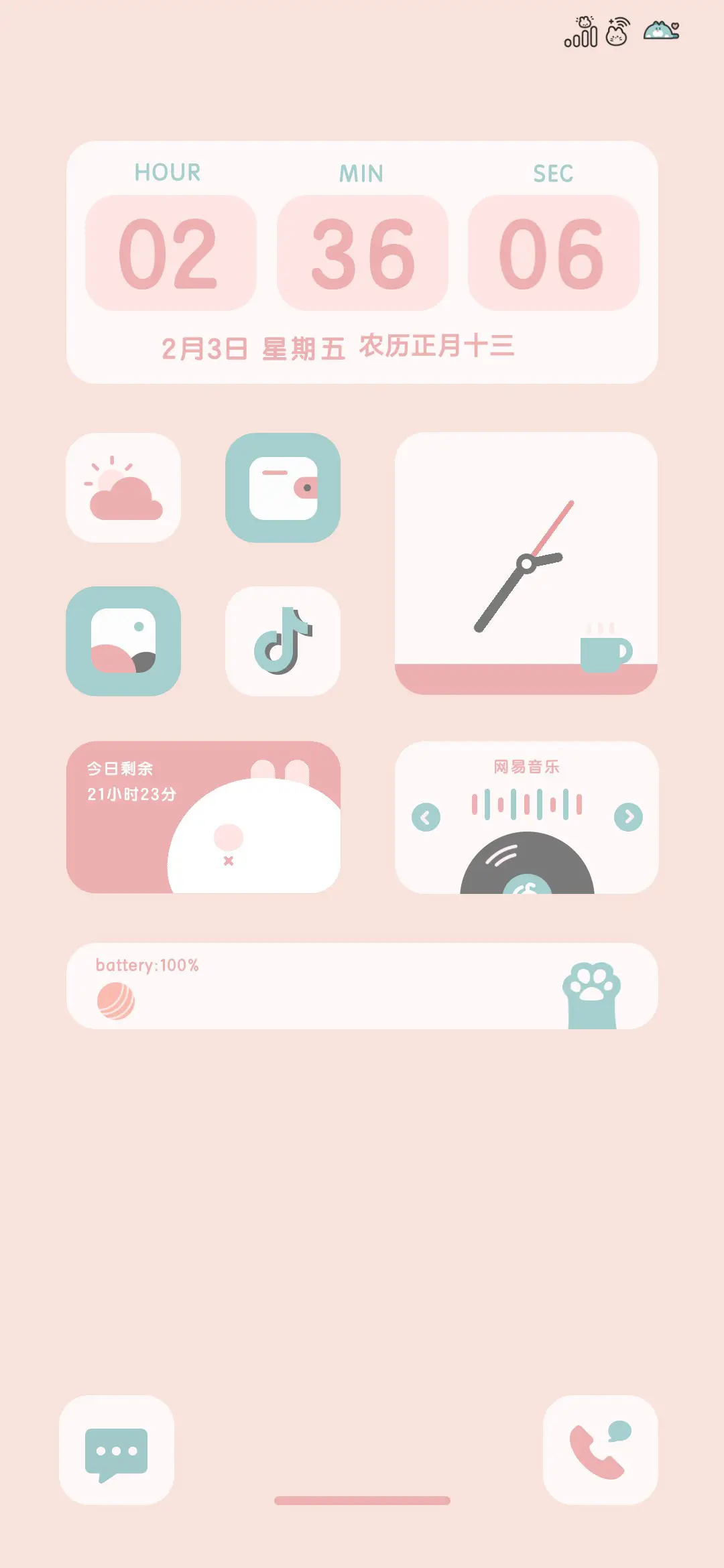The image size is (724, 1568).
Task: Tap the battery:100% label
Action: pyautogui.click(x=147, y=965)
